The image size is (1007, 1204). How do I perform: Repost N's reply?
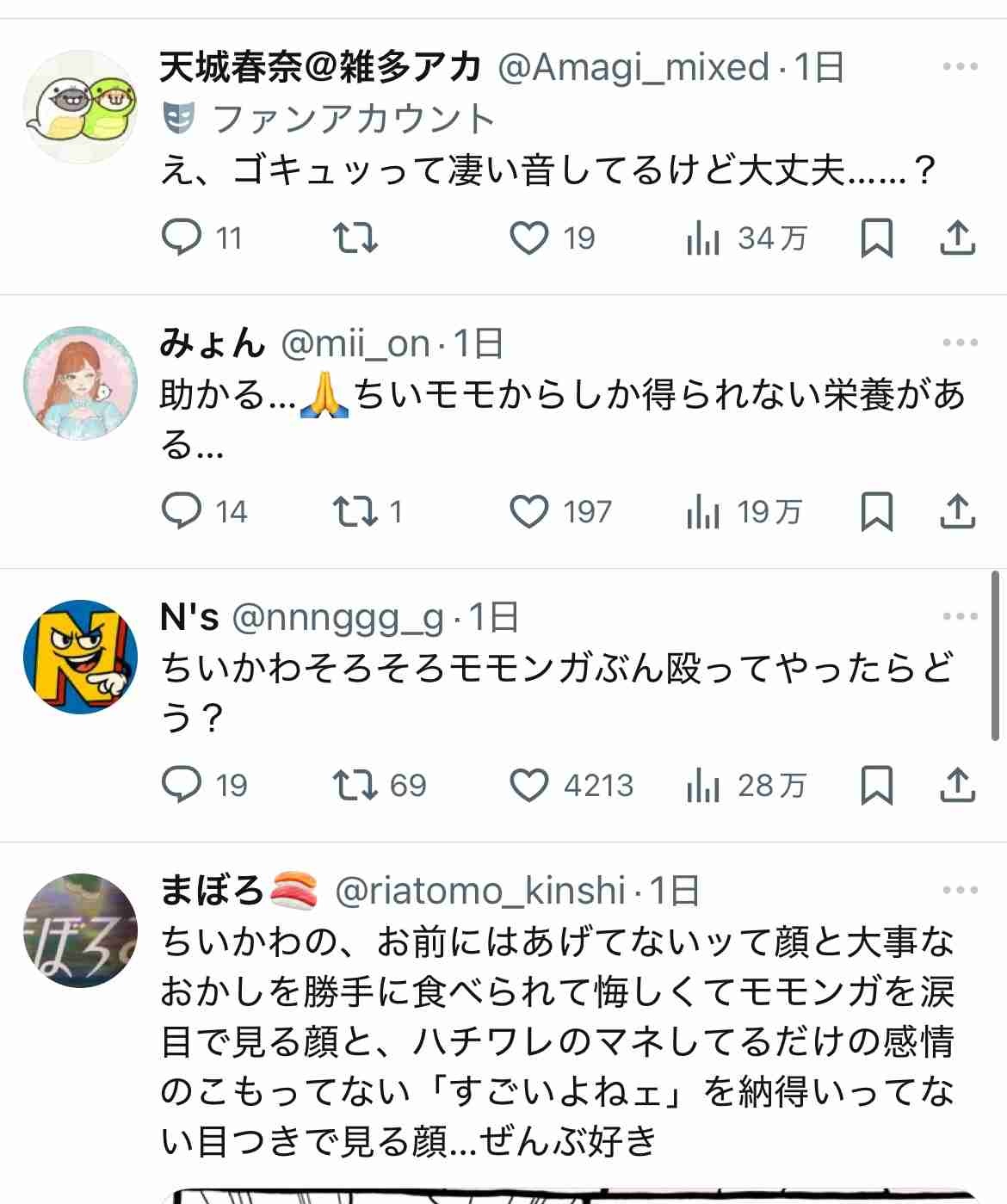pyautogui.click(x=355, y=786)
